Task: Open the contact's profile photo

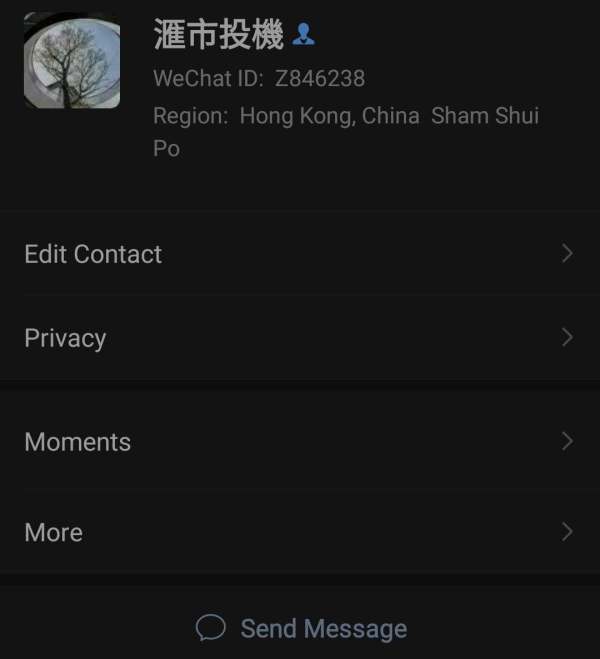Action: click(72, 60)
